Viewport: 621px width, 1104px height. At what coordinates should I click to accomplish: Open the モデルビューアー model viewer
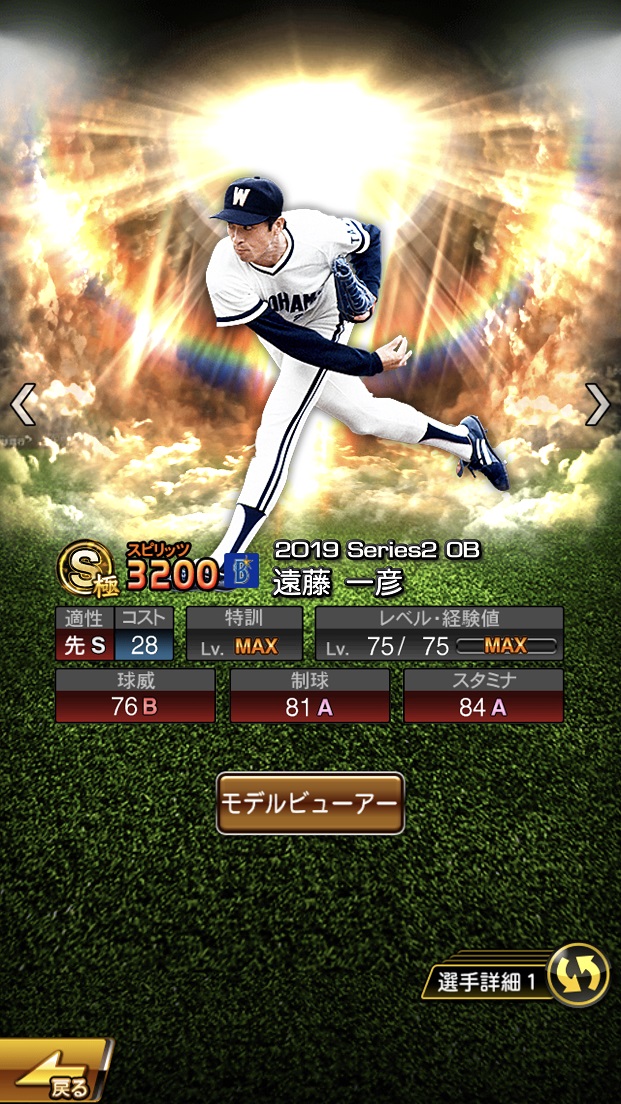click(x=310, y=803)
